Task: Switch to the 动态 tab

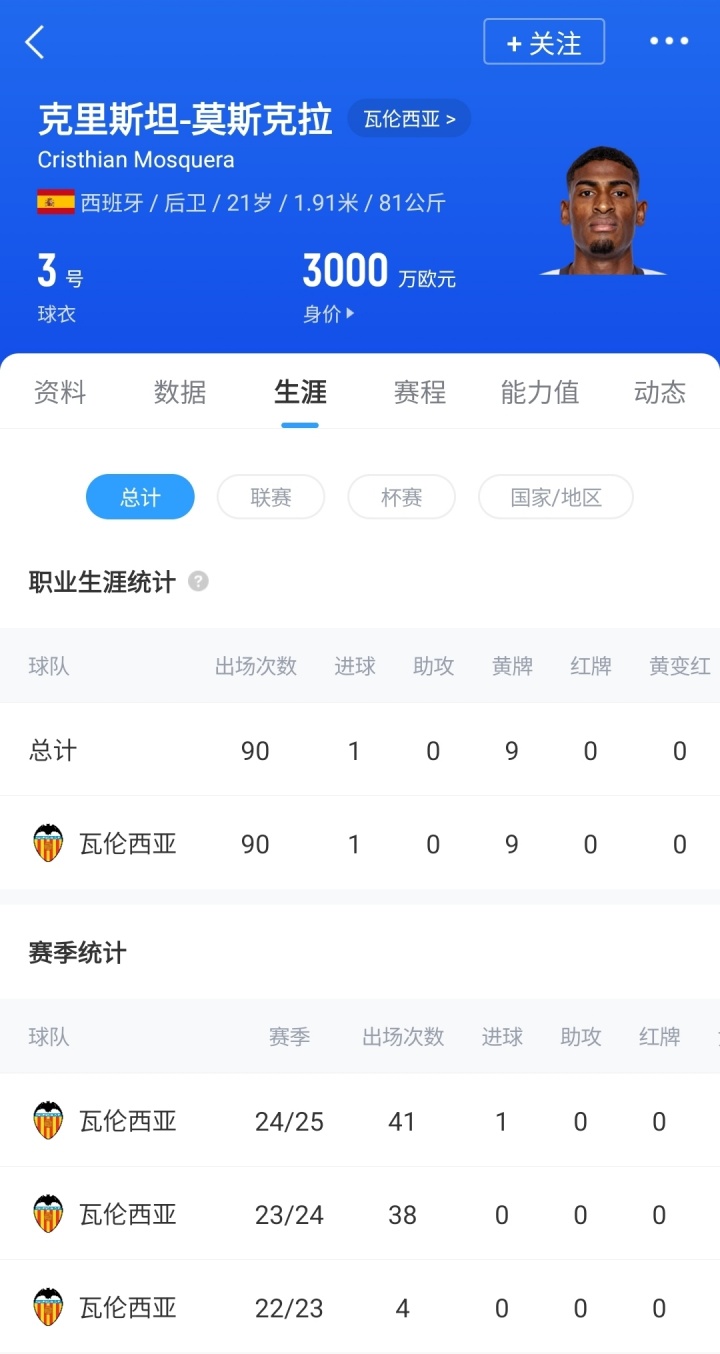Action: [x=660, y=392]
